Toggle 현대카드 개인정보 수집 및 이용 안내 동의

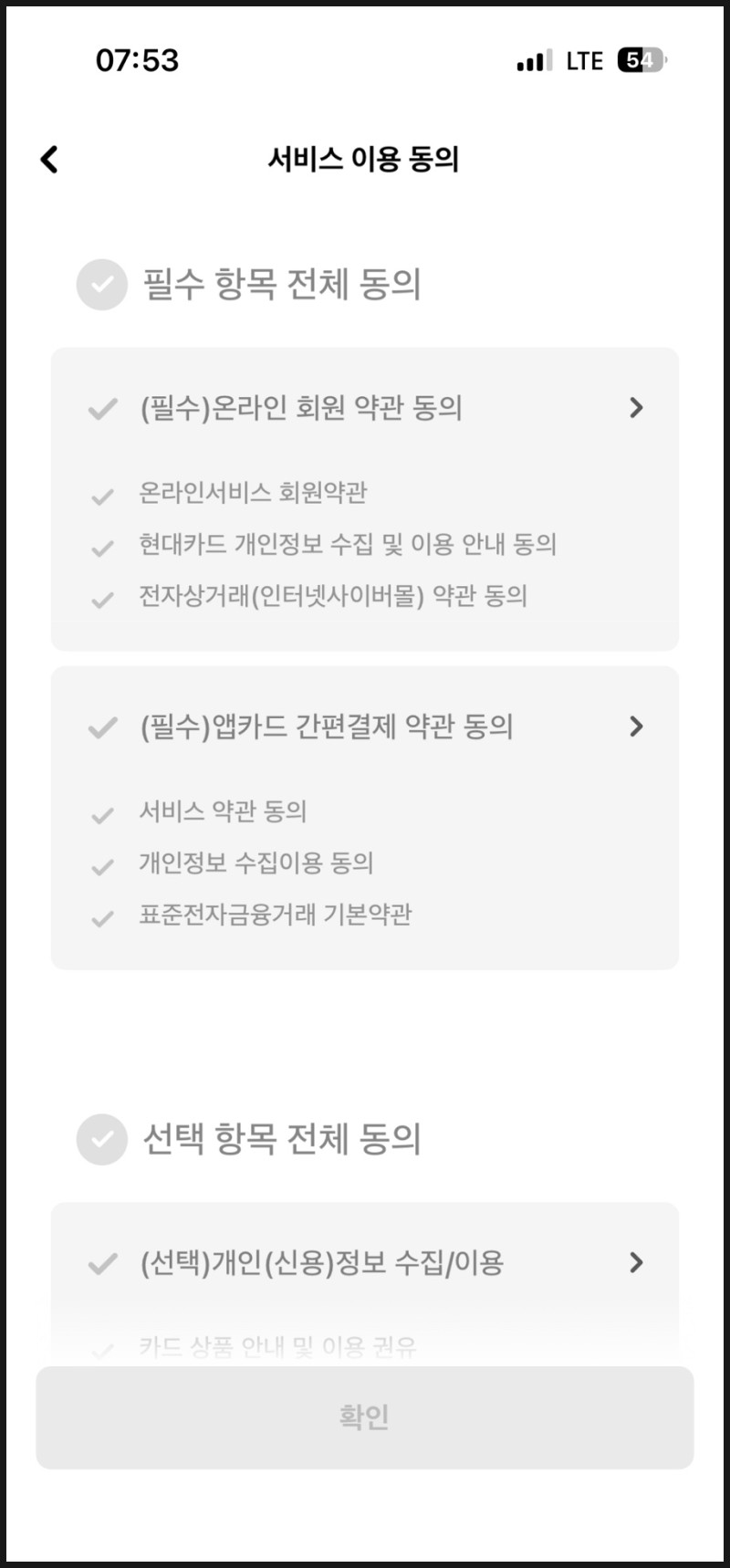click(101, 545)
